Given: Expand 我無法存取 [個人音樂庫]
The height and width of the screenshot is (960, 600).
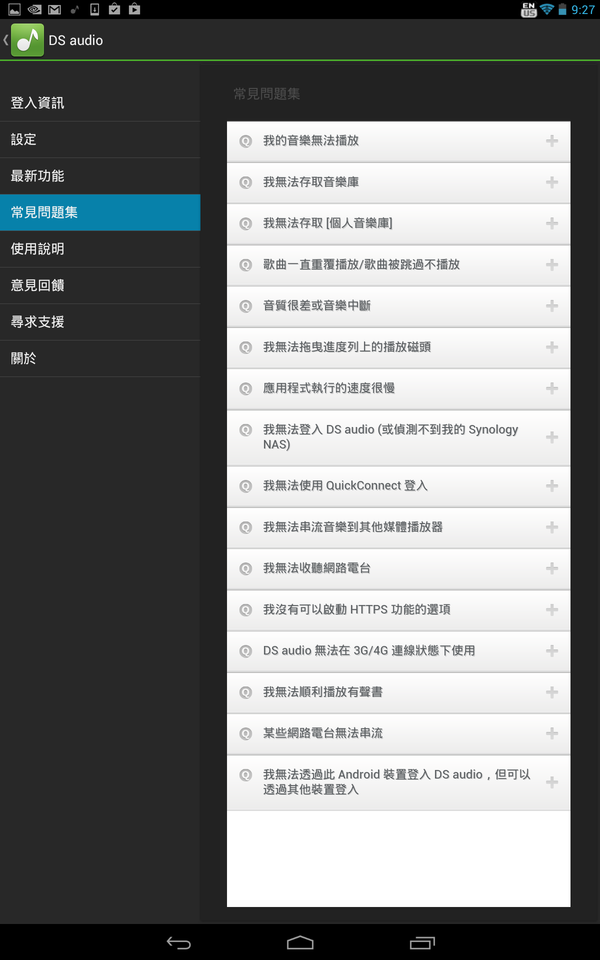Looking at the screenshot, I should pos(398,223).
